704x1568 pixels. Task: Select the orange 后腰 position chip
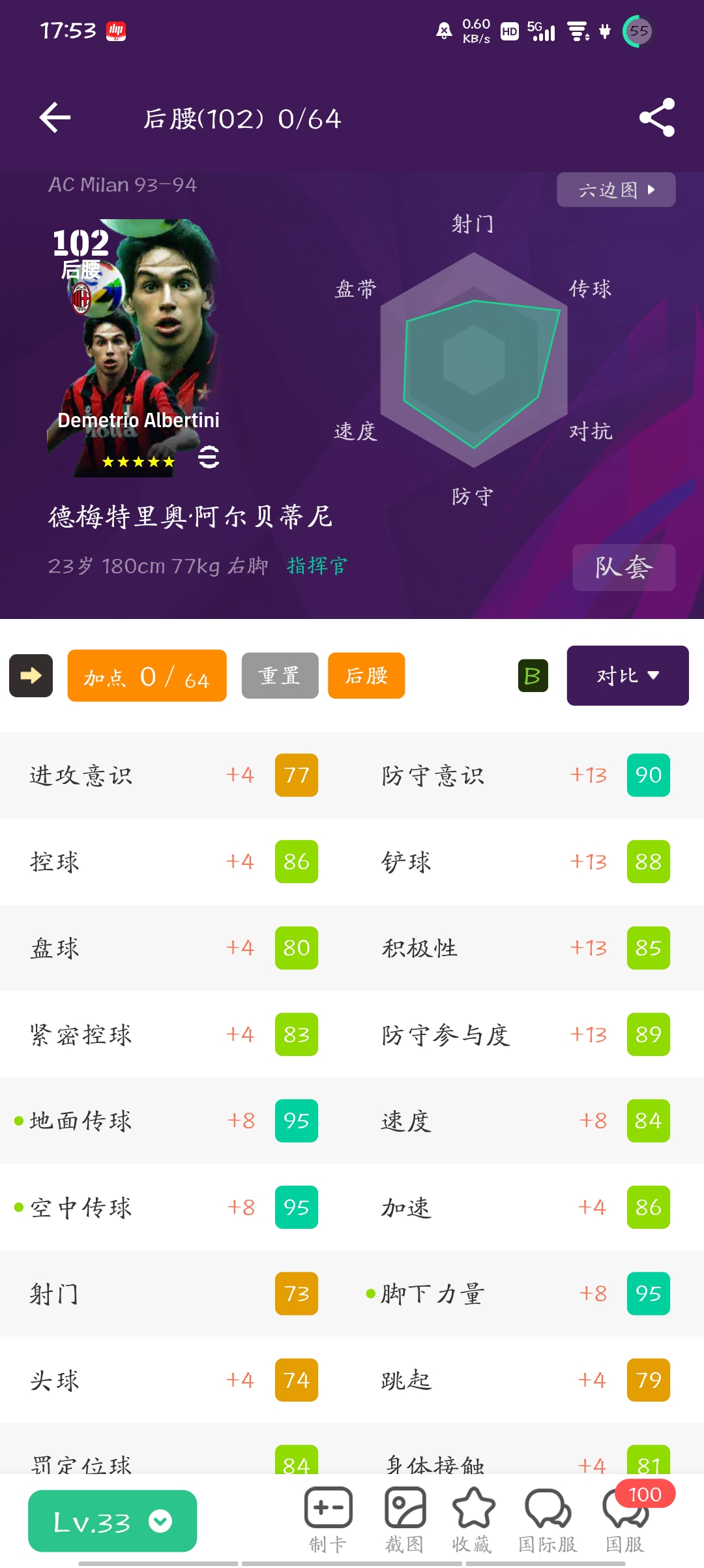[x=366, y=676]
